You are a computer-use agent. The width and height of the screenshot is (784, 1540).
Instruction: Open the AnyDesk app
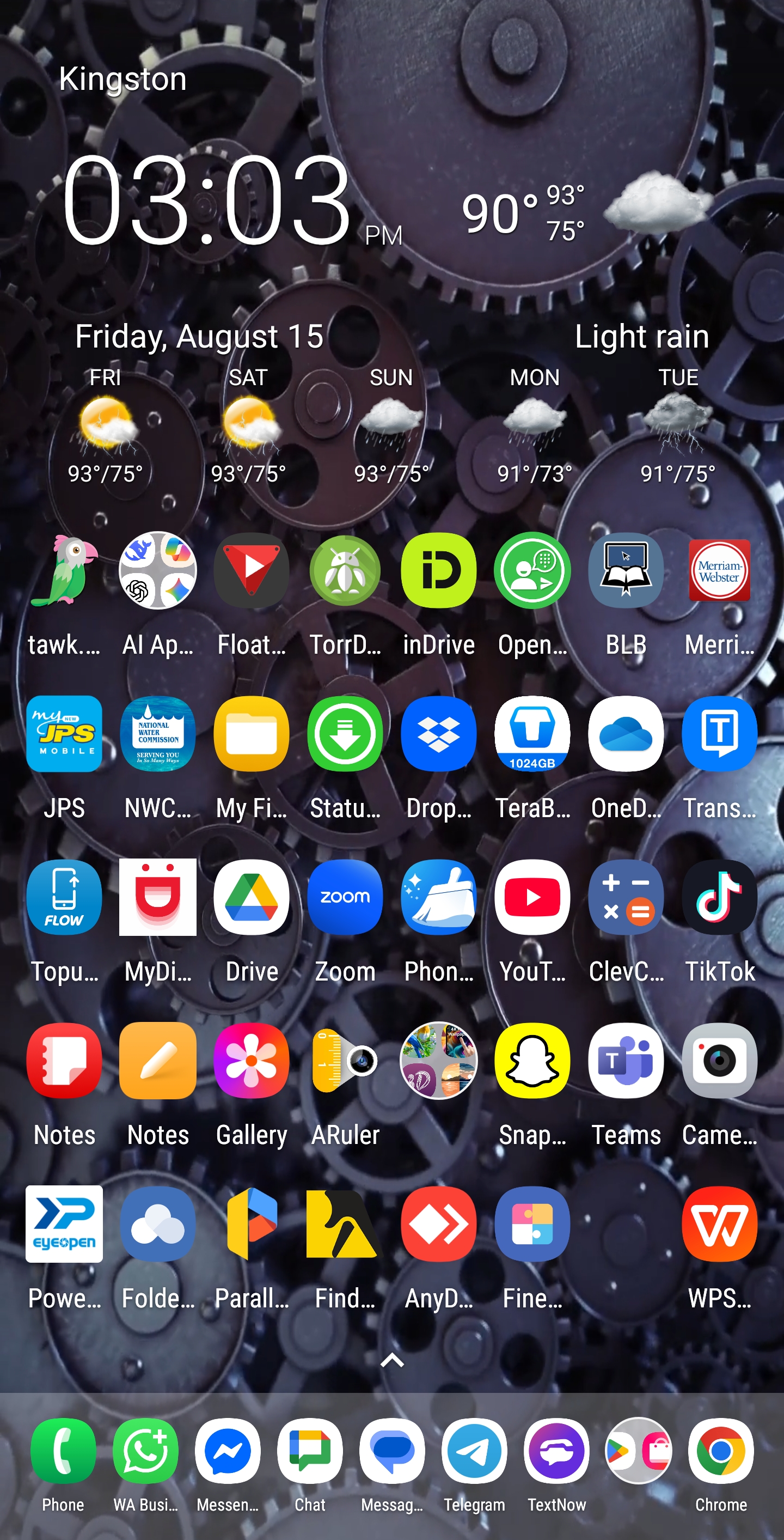tap(438, 1224)
